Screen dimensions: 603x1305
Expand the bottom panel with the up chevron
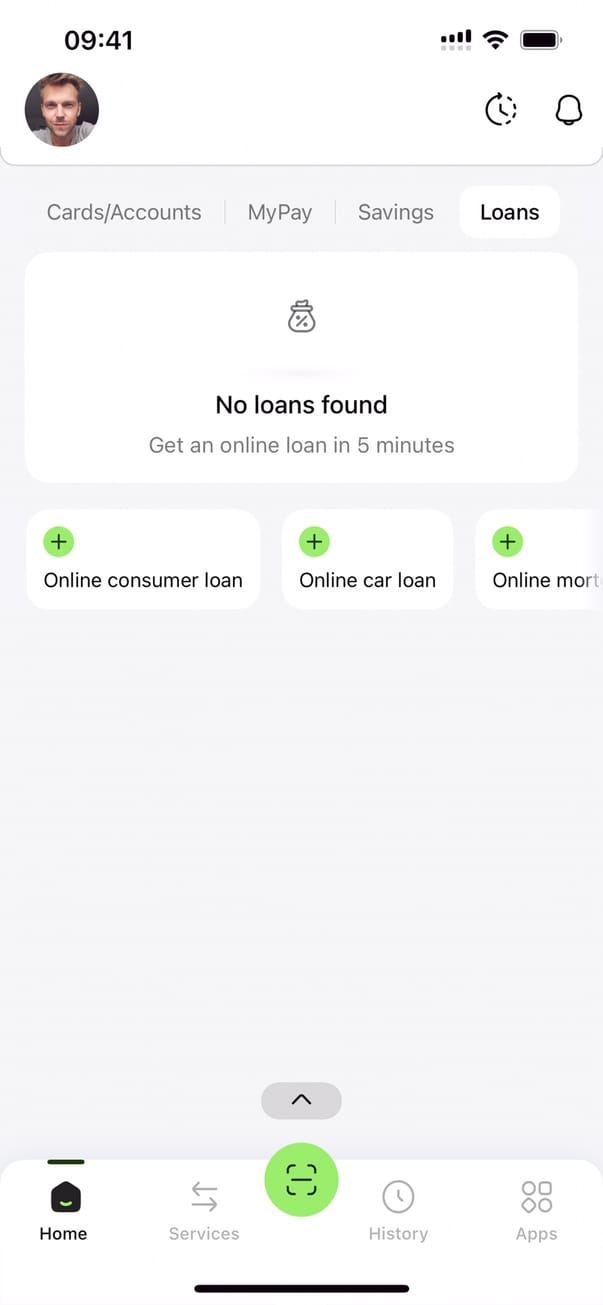(301, 1100)
